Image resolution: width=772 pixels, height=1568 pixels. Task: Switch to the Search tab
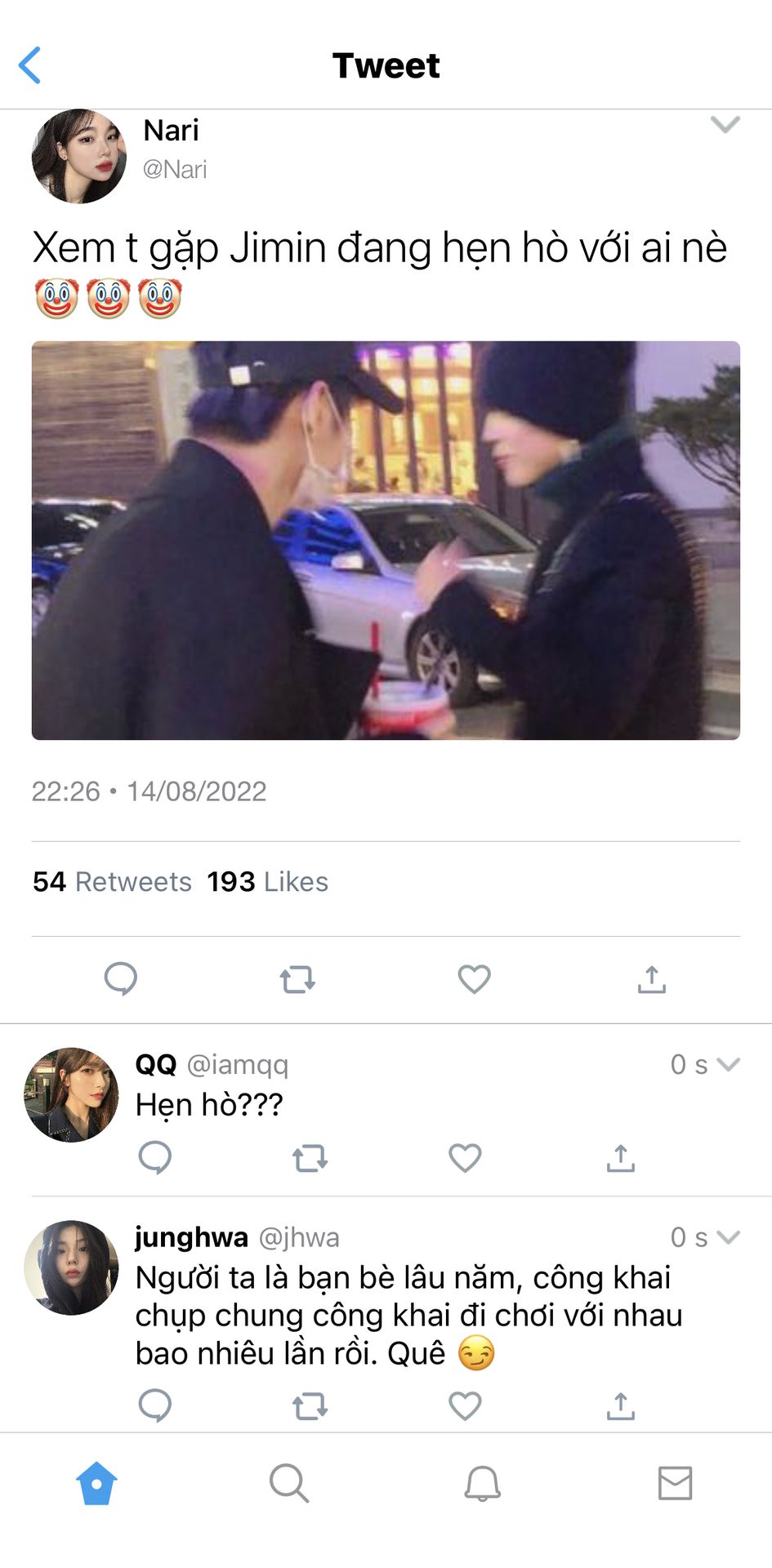point(289,1483)
